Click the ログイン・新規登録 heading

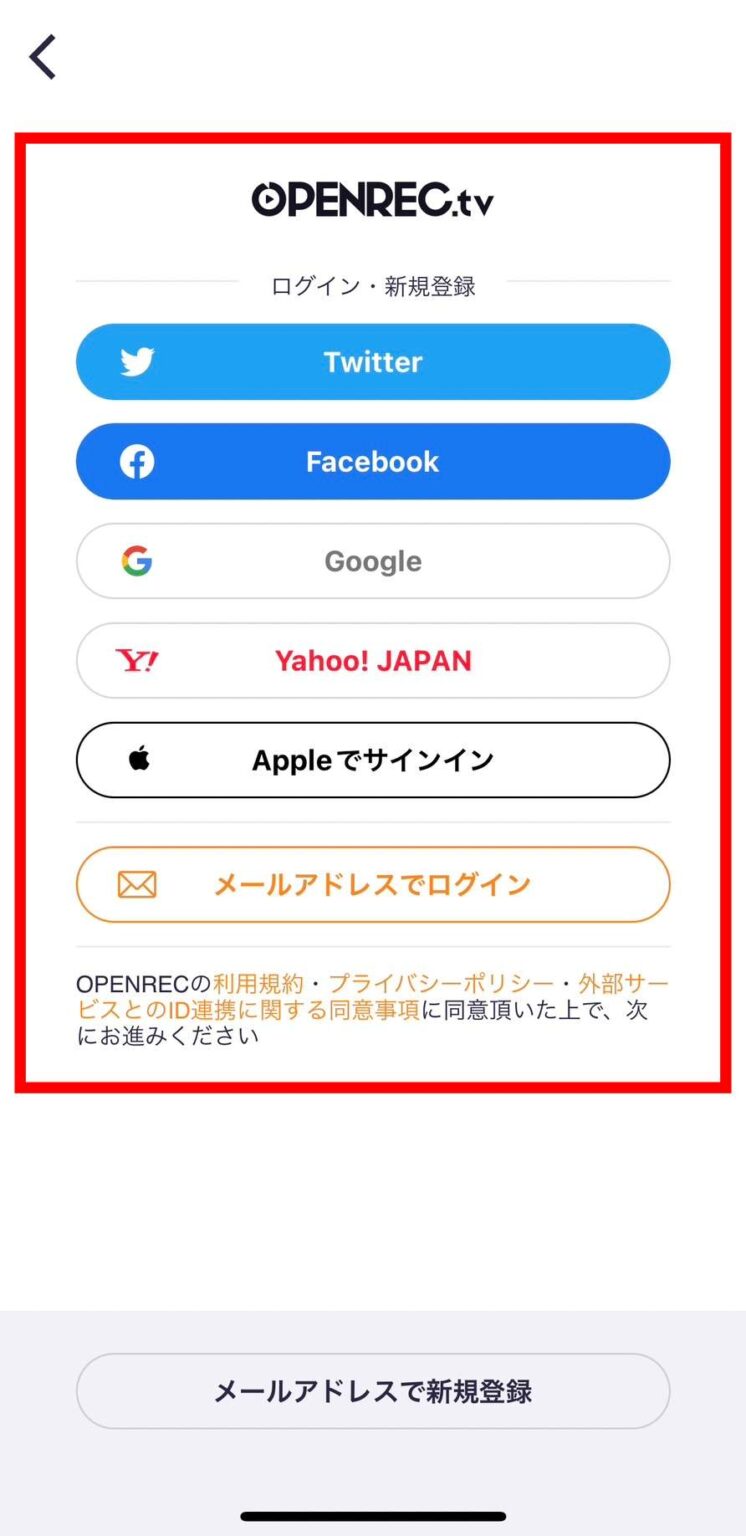[373, 285]
